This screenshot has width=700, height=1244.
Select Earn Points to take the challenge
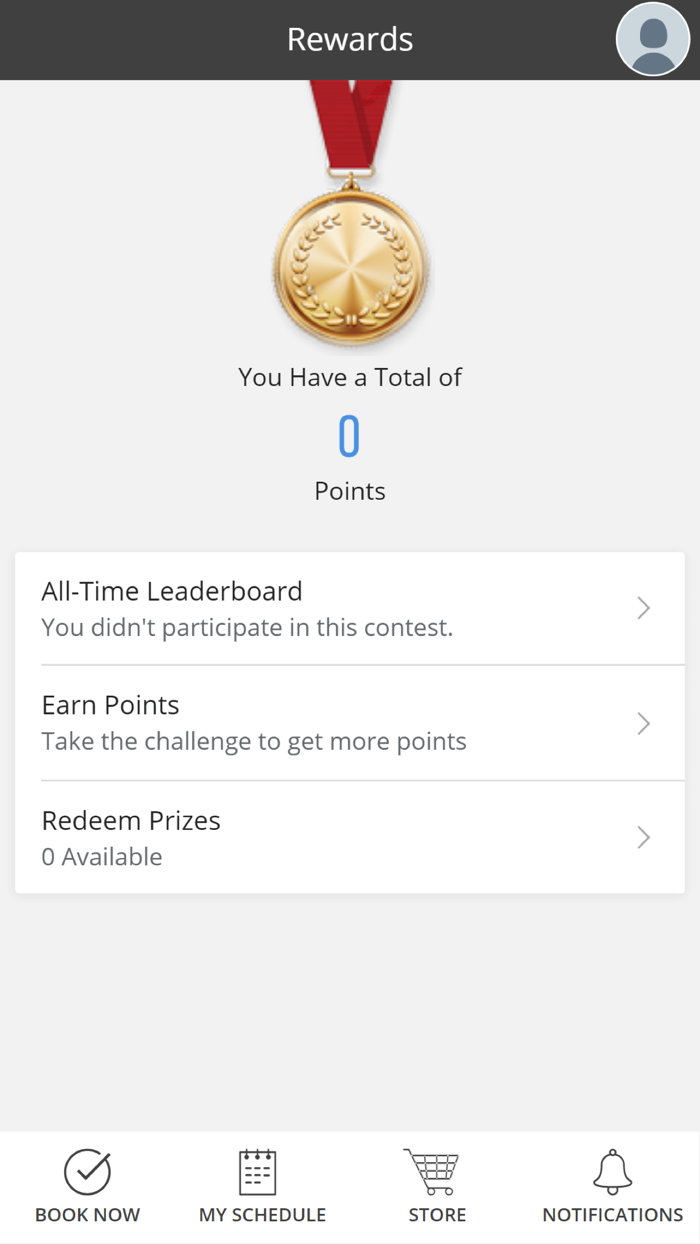350,723
